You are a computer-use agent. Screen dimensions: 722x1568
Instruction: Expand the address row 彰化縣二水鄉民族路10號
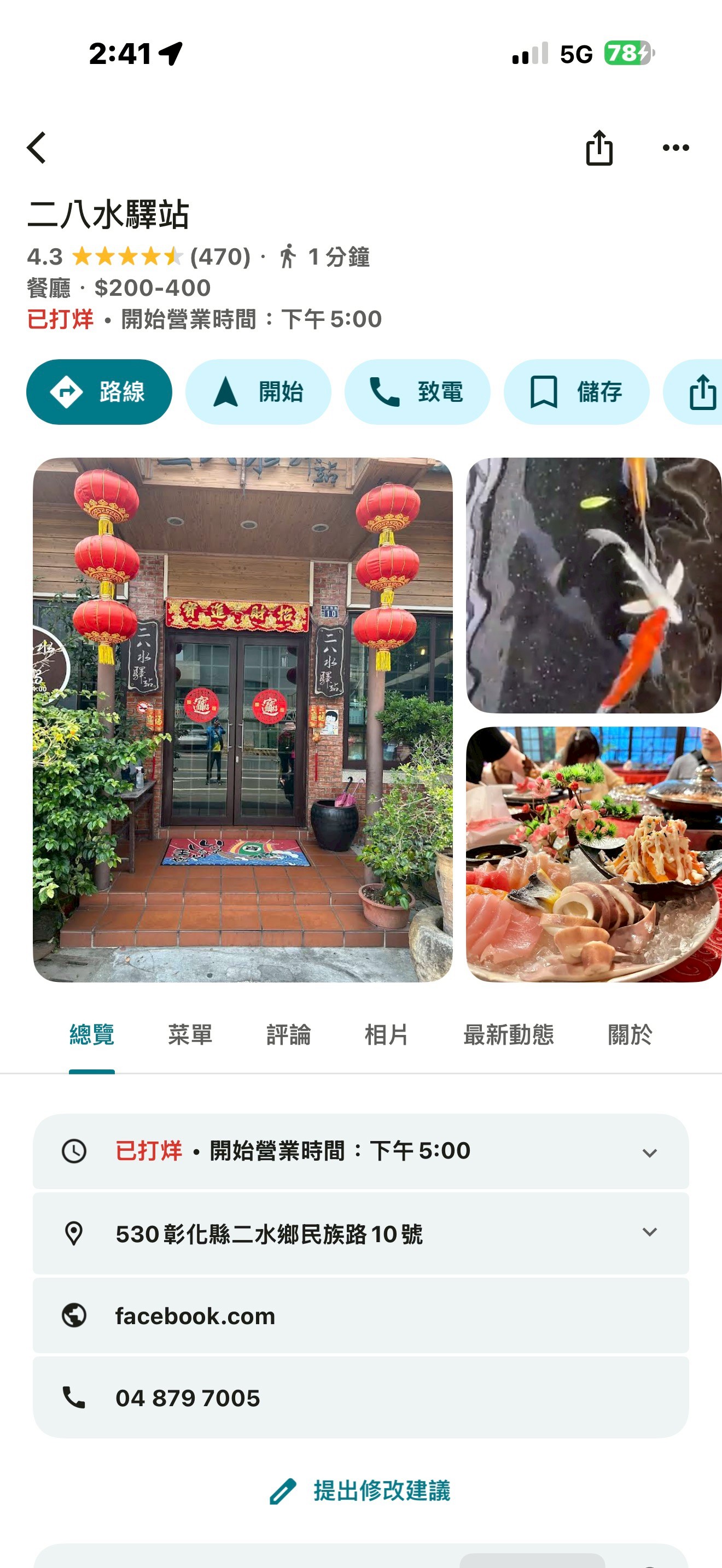[360, 1234]
